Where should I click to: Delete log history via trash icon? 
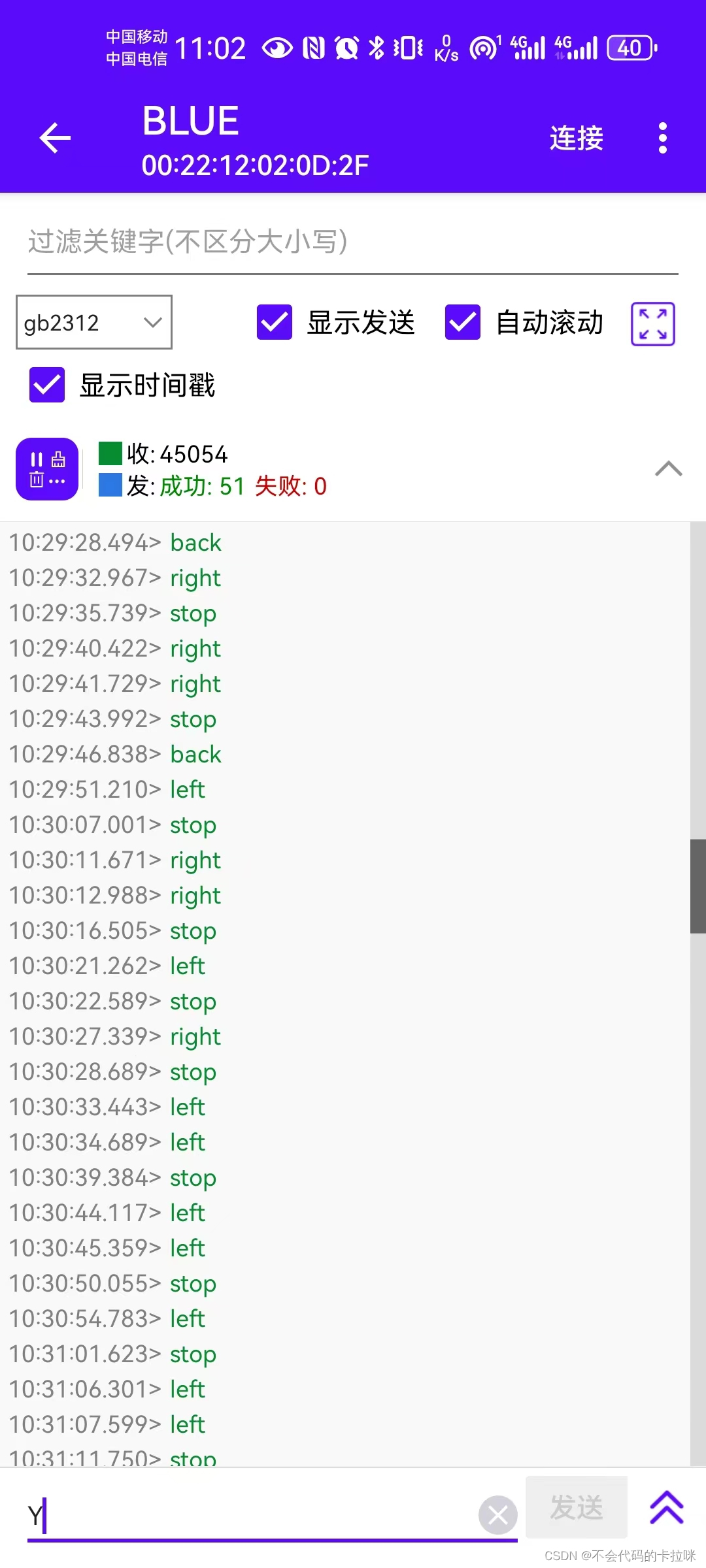[38, 480]
